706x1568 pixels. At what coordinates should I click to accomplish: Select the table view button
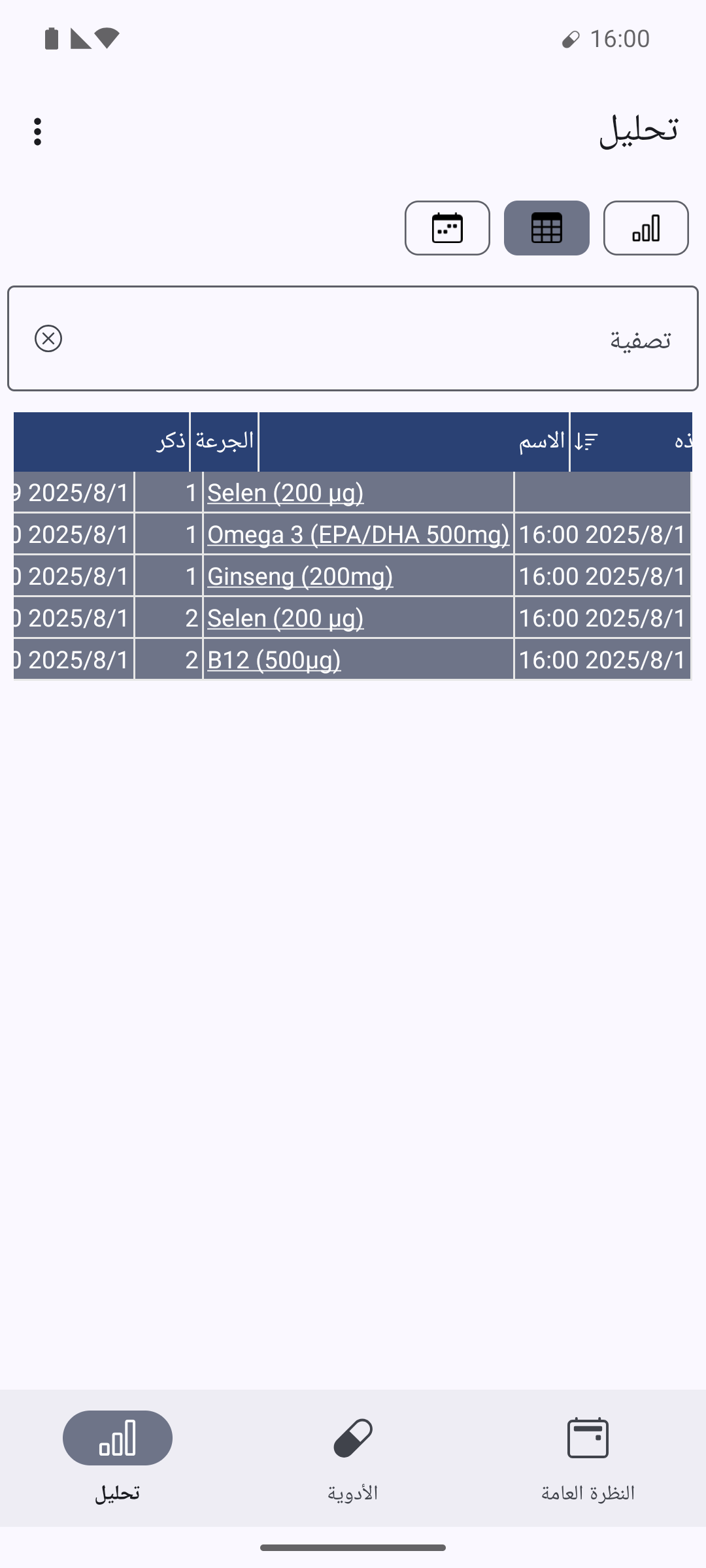pyautogui.click(x=546, y=228)
